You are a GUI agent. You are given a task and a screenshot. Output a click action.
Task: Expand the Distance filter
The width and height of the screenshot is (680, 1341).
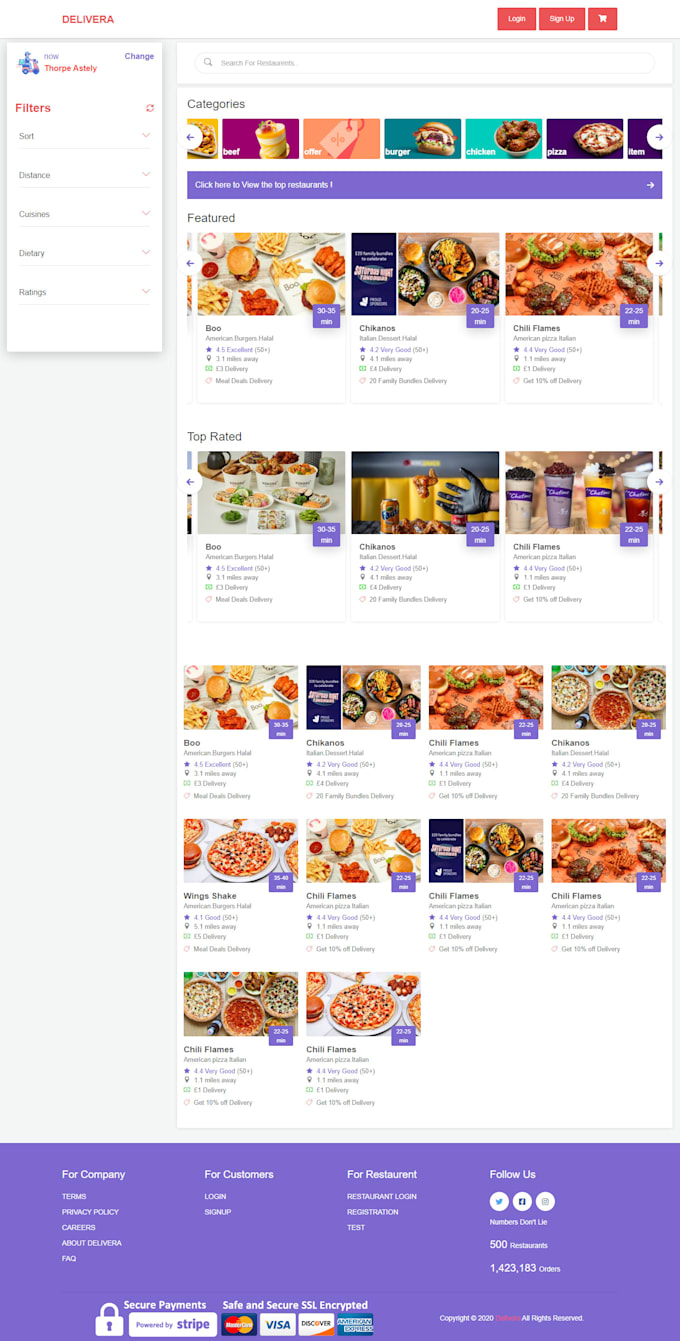[84, 175]
